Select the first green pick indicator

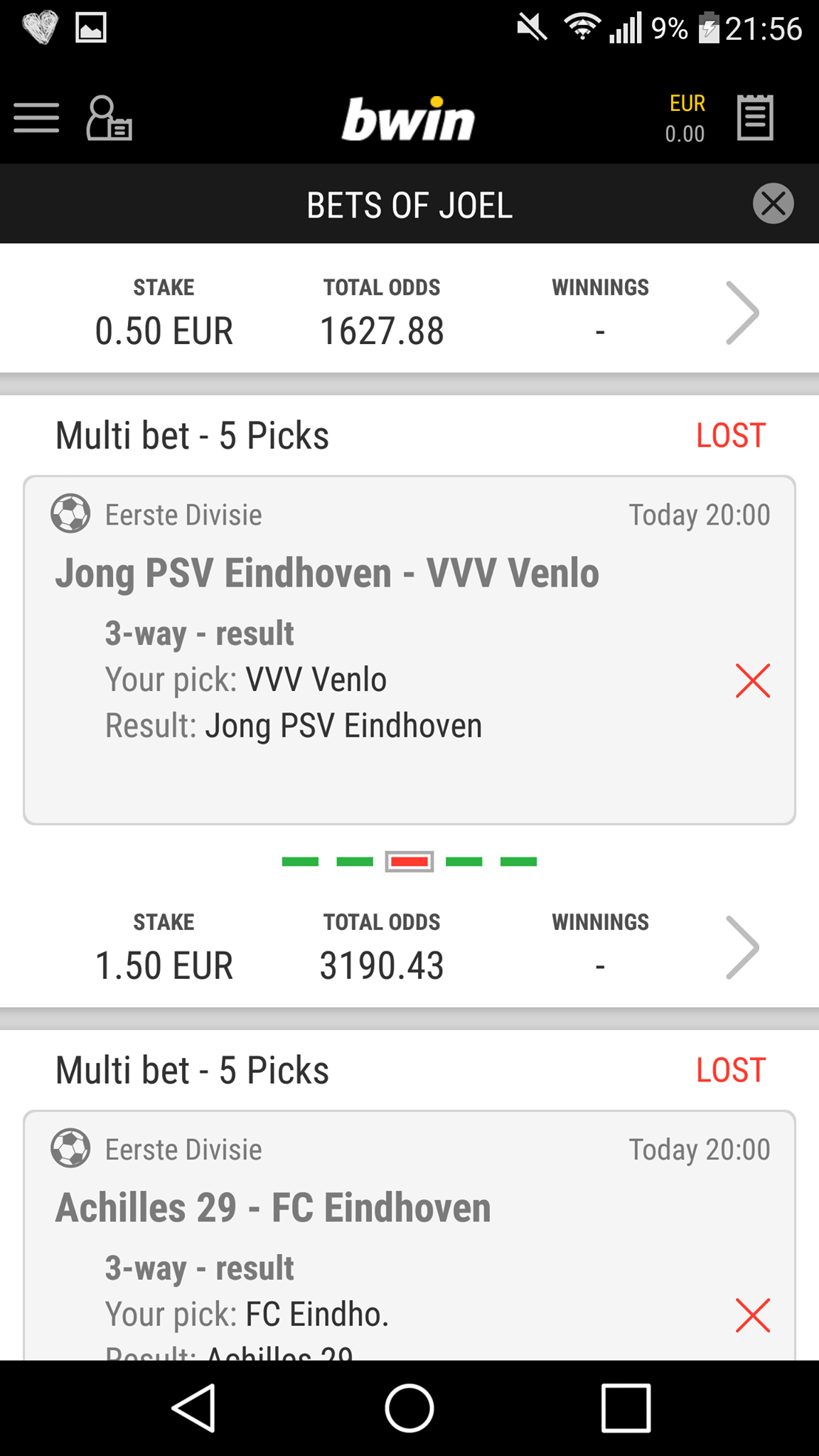tap(300, 862)
